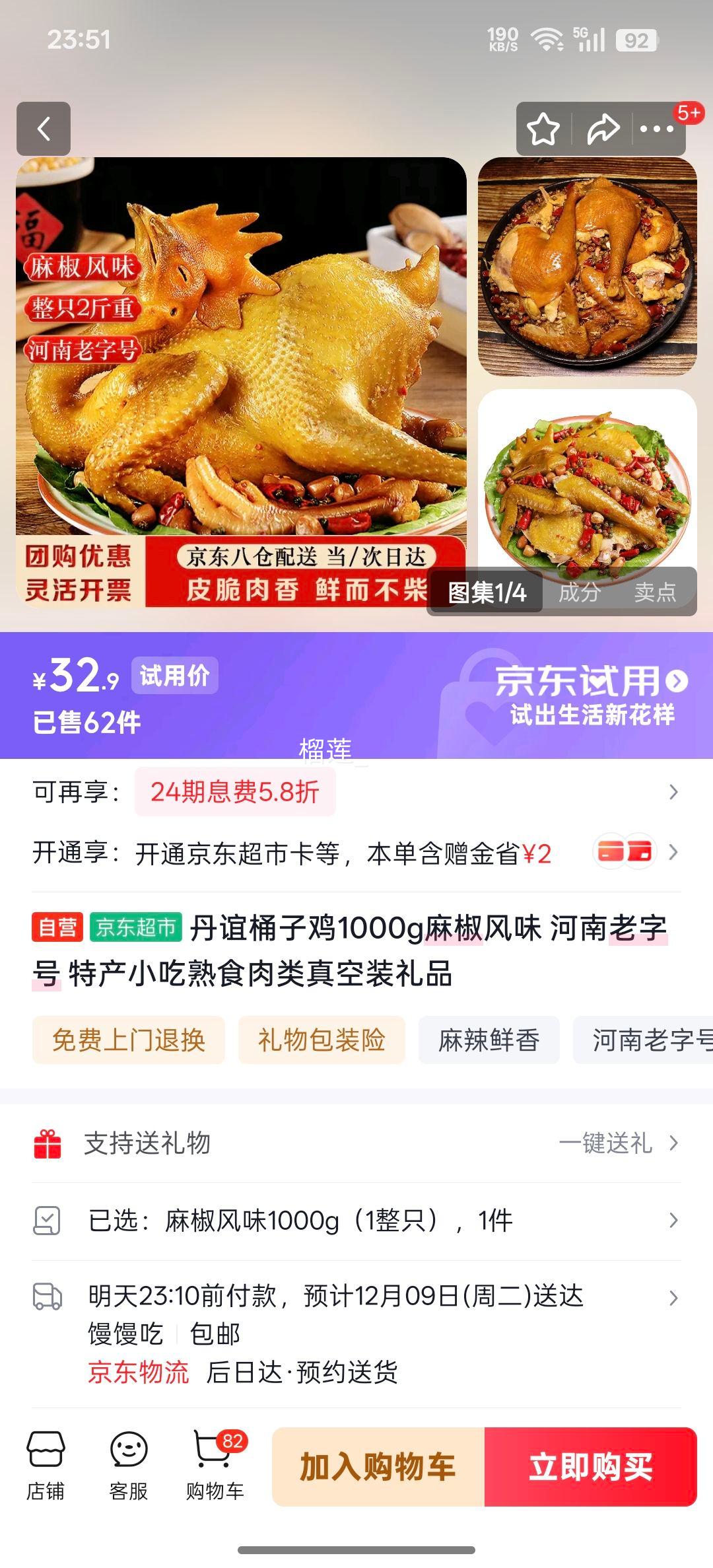Favorite the product with the star icon

coord(543,128)
